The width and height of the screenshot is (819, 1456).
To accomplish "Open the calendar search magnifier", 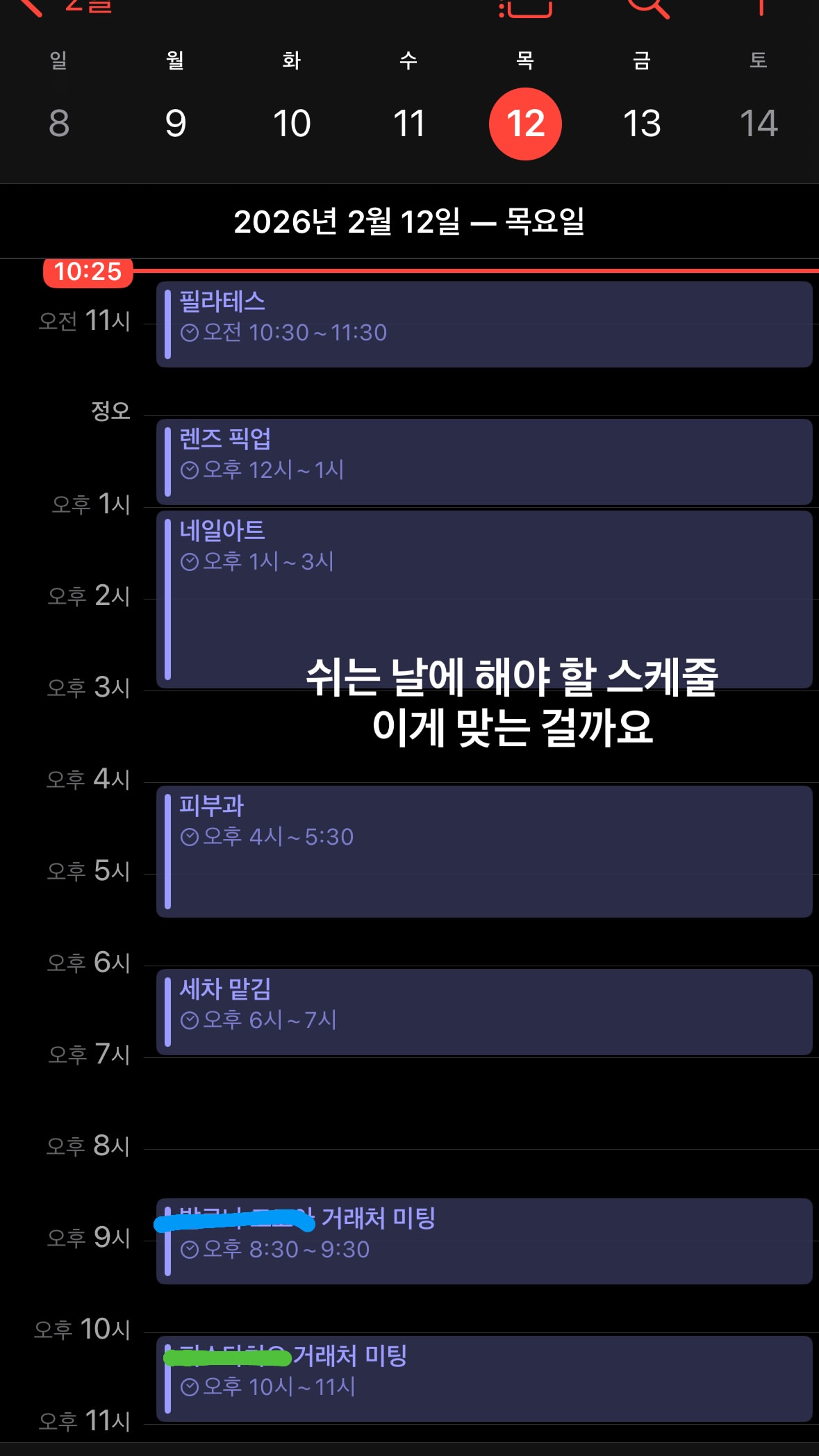I will pyautogui.click(x=648, y=7).
